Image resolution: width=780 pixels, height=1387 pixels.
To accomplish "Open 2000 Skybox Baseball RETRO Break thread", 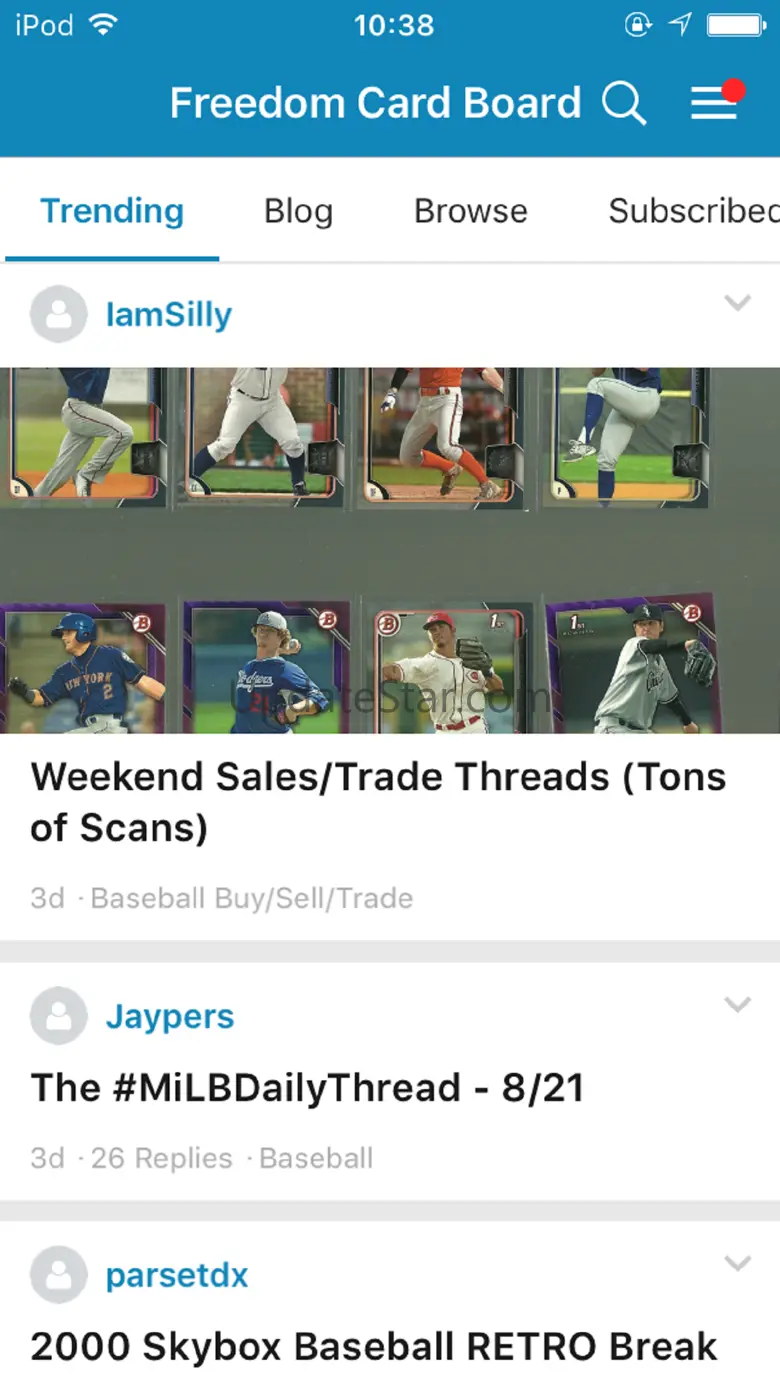I will coord(374,1347).
